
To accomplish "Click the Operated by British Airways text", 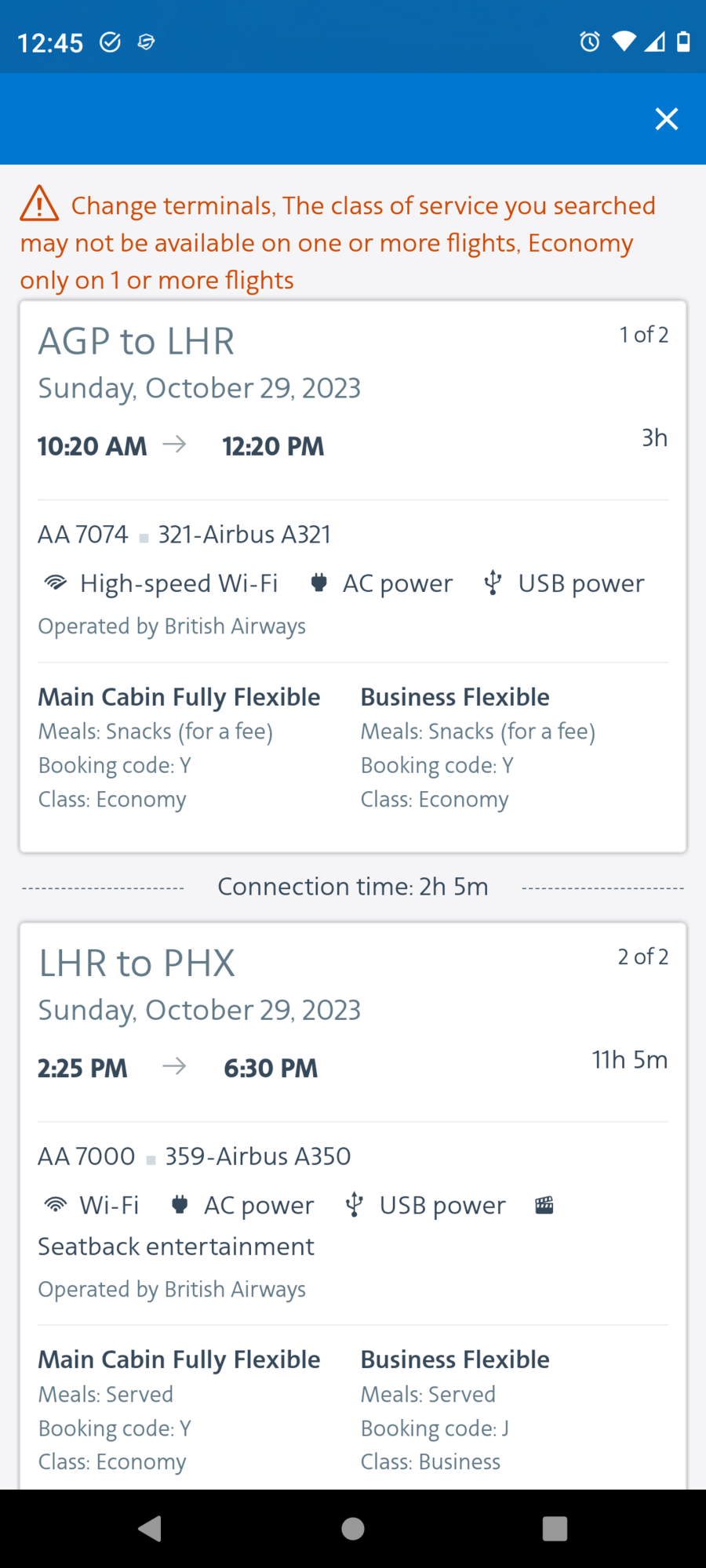I will click(x=171, y=626).
